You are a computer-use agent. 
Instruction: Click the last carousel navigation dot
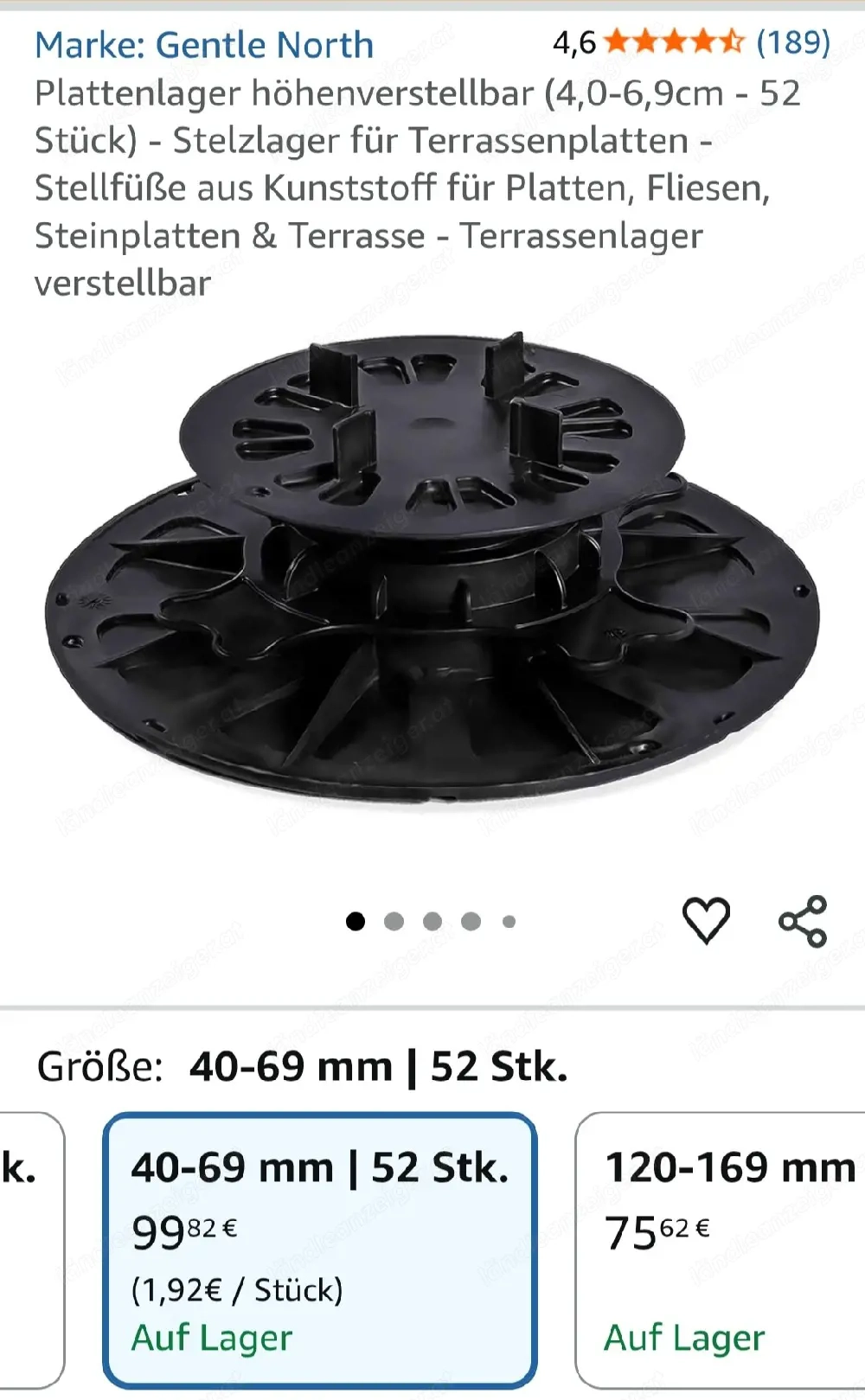(x=508, y=919)
